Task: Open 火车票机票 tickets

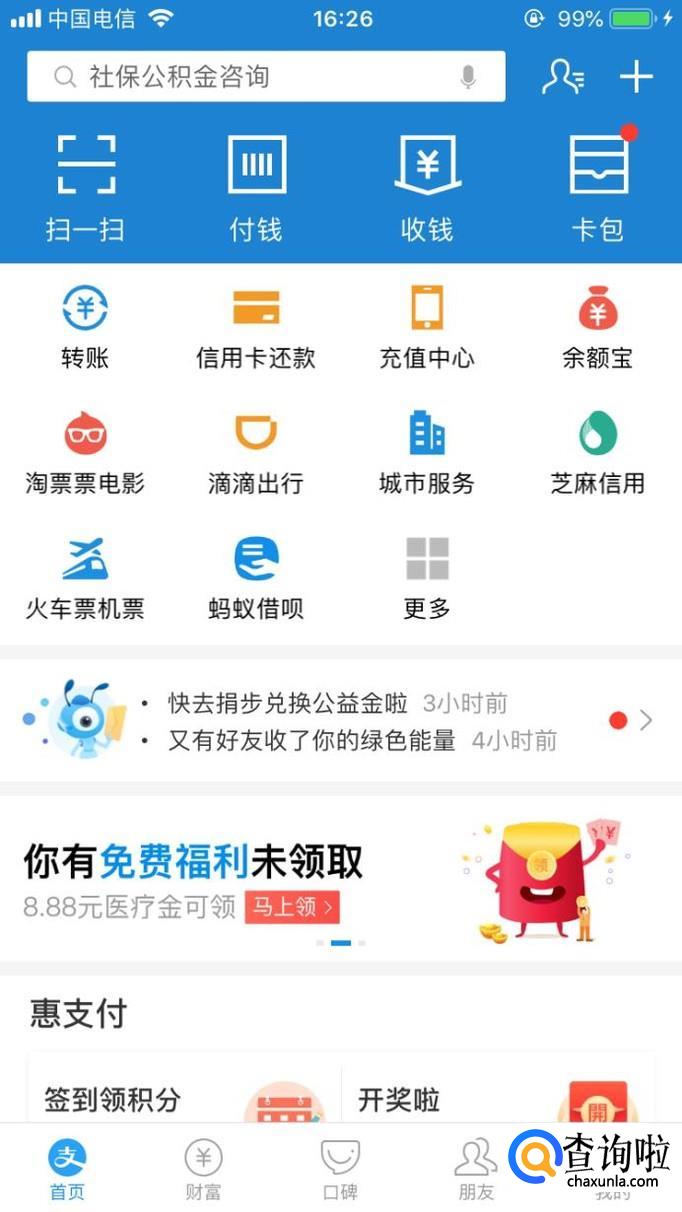Action: (x=85, y=578)
